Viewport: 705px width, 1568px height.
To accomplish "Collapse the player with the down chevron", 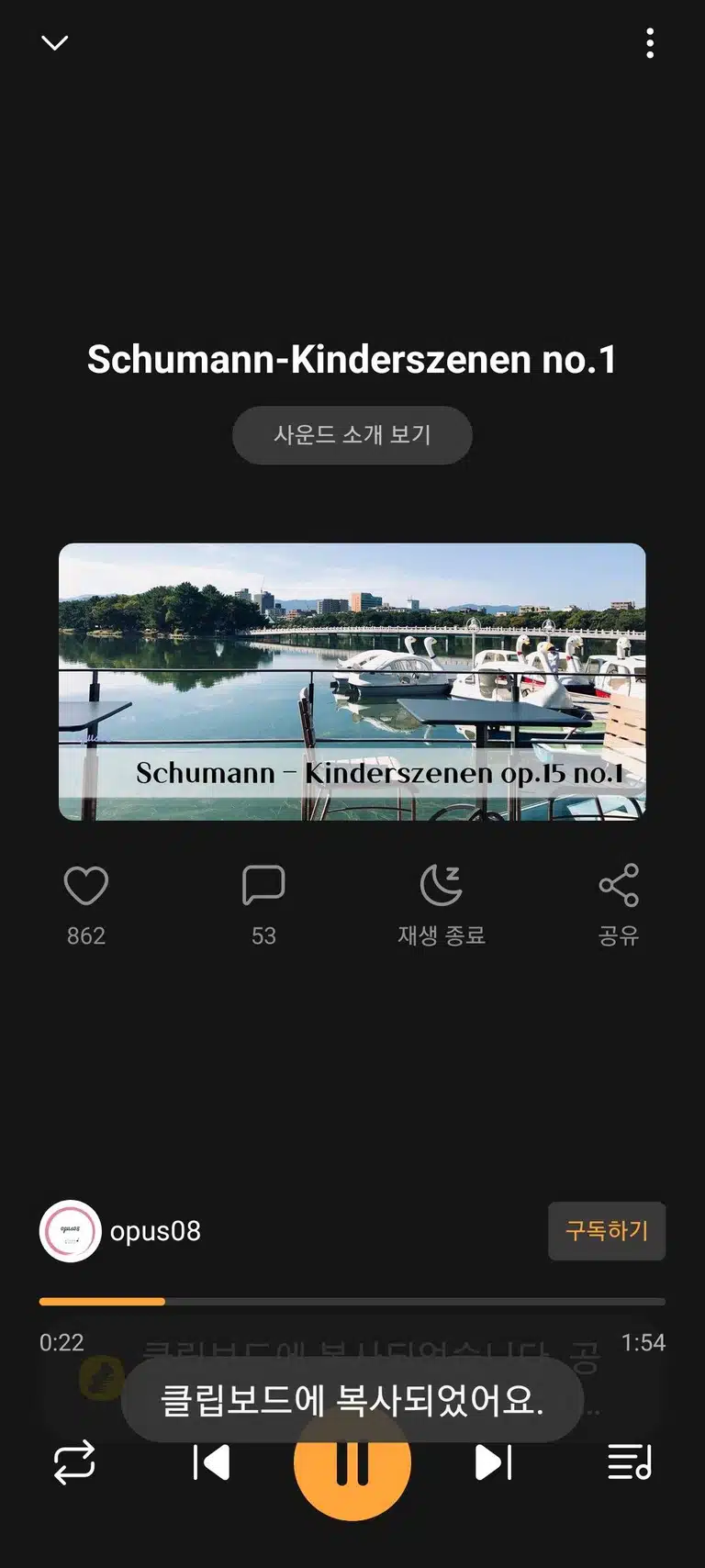I will (x=55, y=43).
